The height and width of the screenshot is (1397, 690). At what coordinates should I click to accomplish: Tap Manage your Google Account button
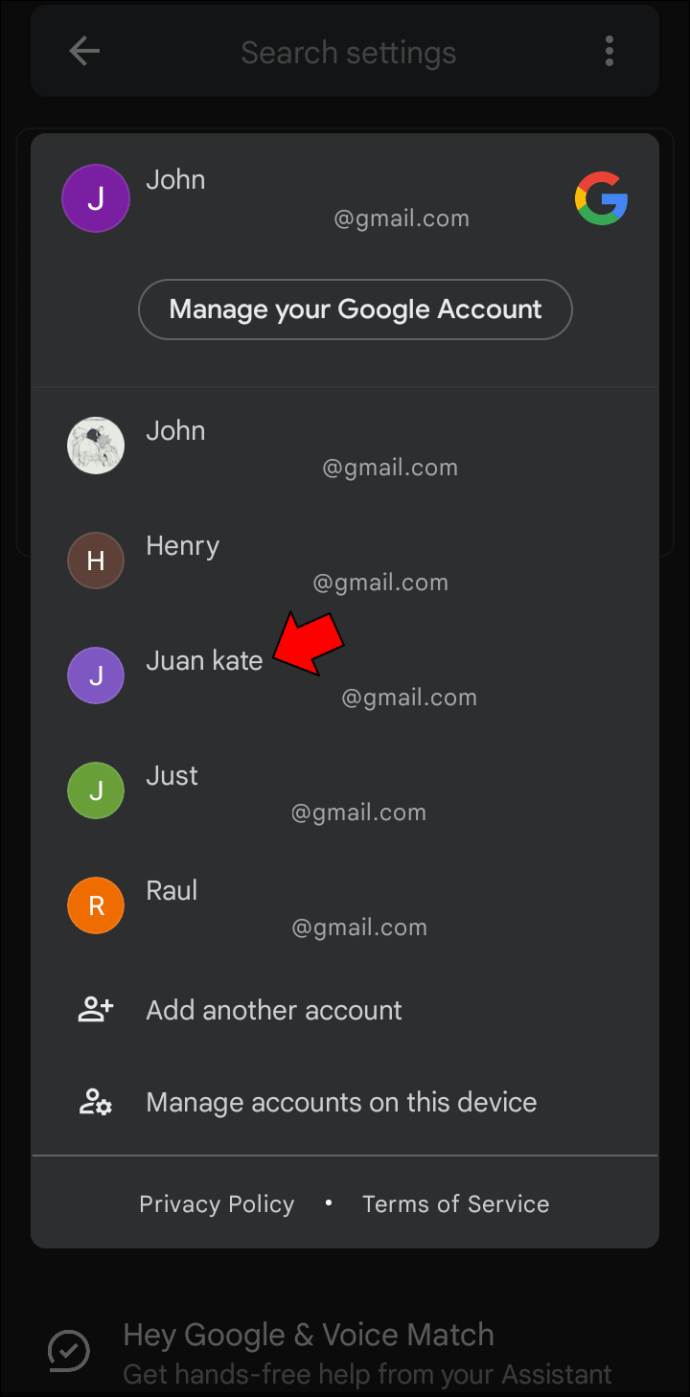coord(355,309)
